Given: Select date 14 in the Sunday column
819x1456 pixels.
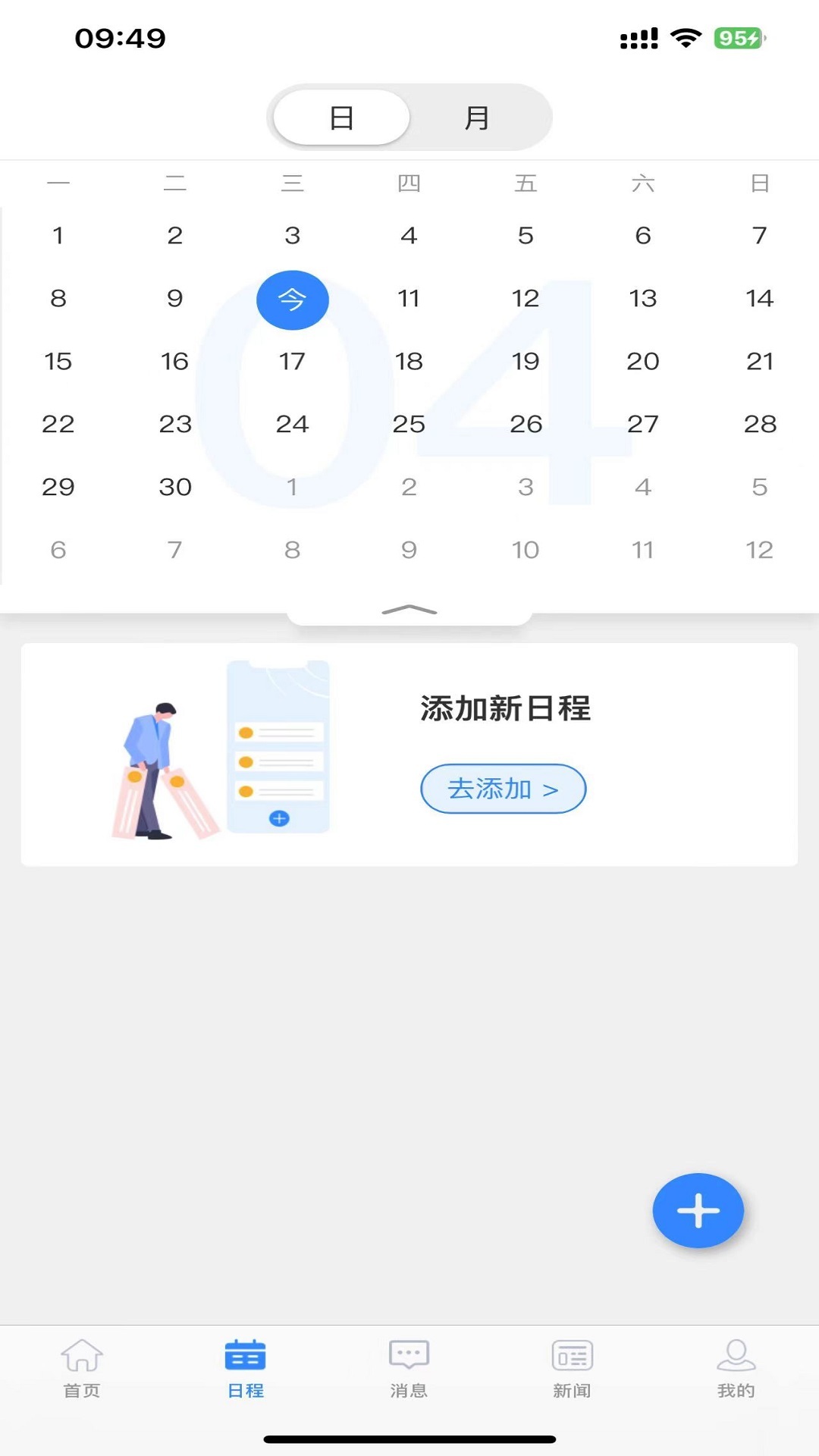Looking at the screenshot, I should point(759,298).
